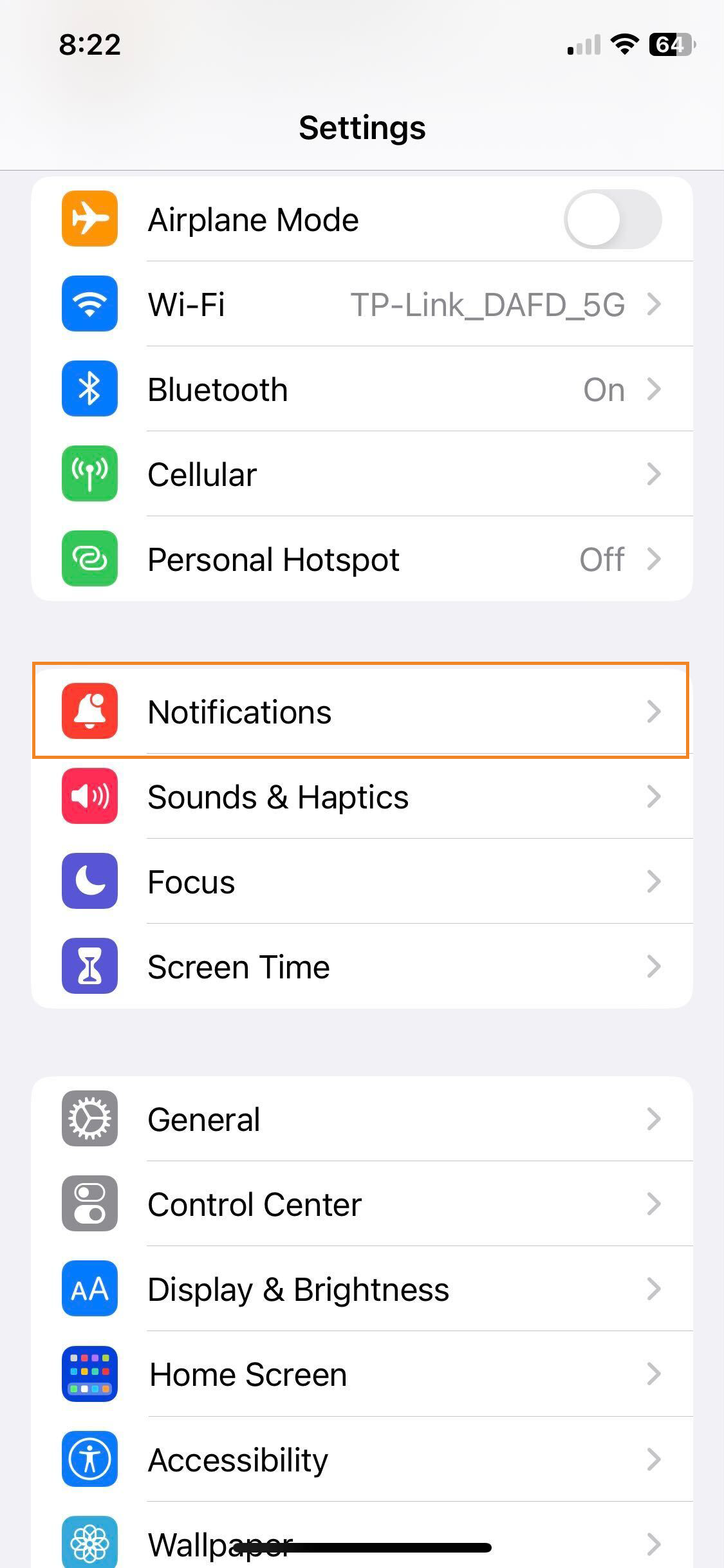View Screen Time settings
The width and height of the screenshot is (724, 1568).
pos(362,967)
